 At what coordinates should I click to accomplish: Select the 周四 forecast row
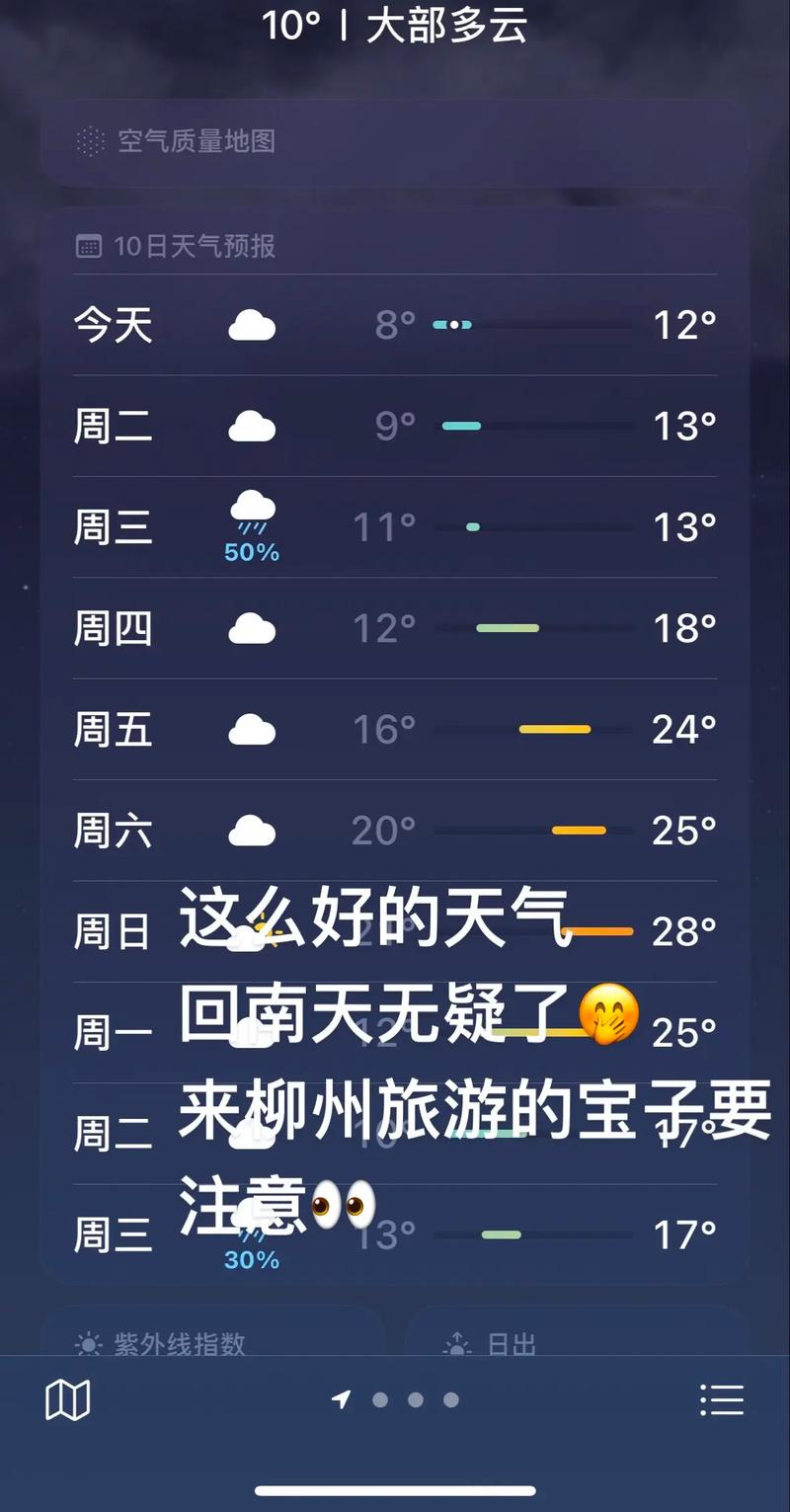click(395, 629)
